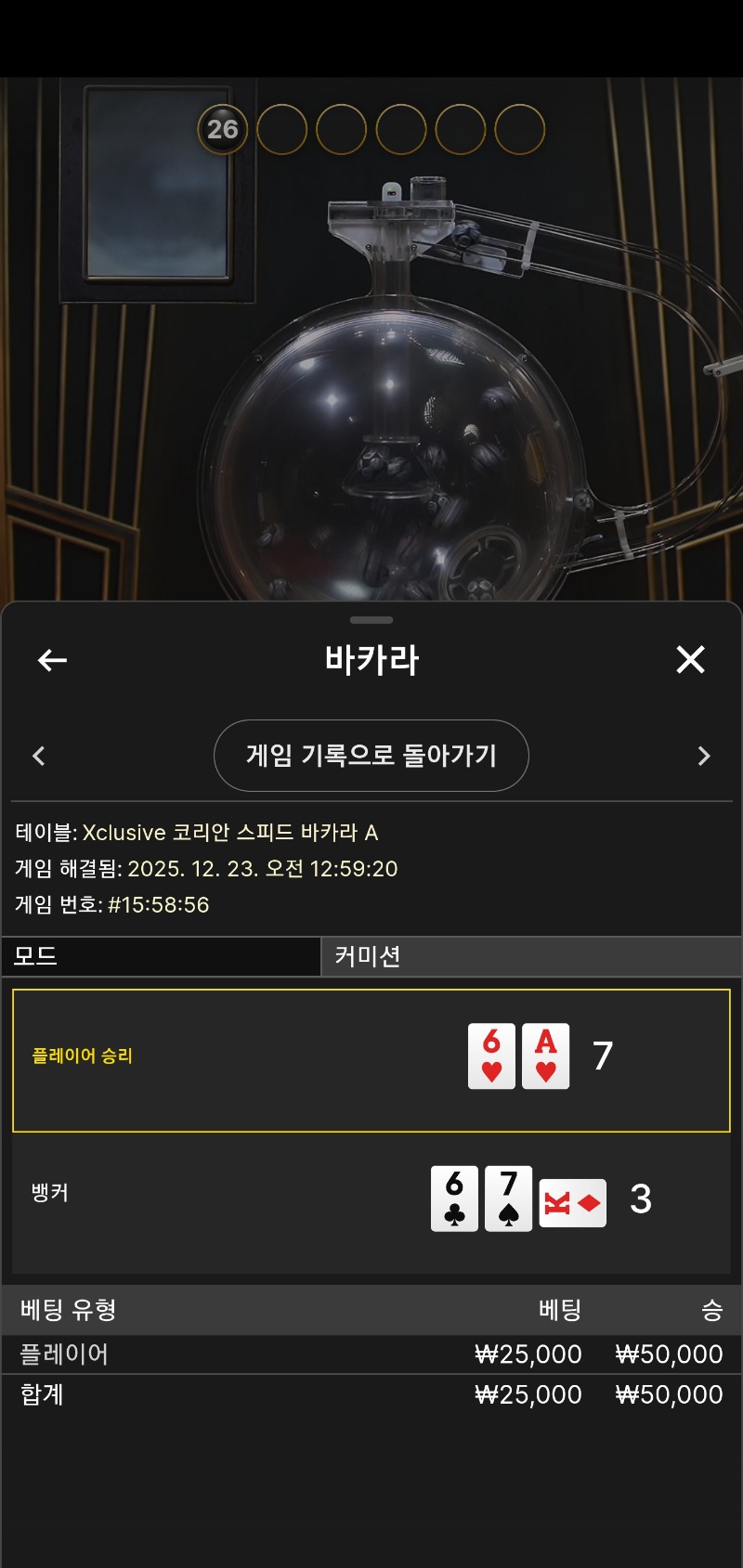
Task: Tap the back arrow beside 바카라
Action: coord(52,660)
